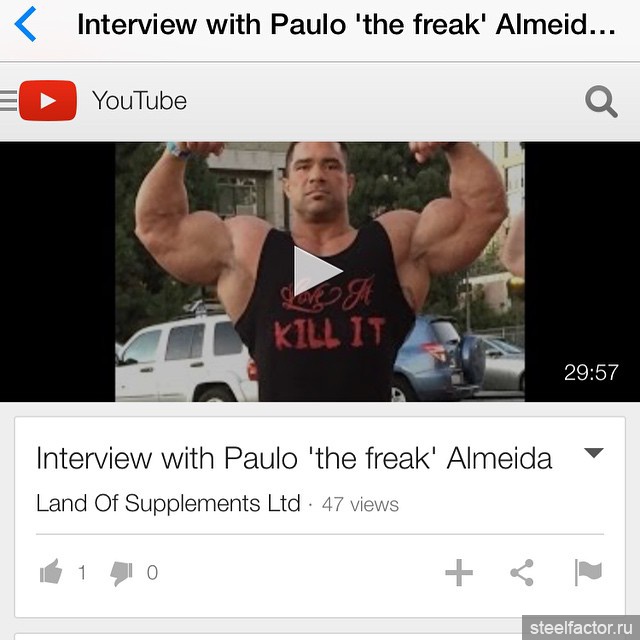The width and height of the screenshot is (640, 640).
Task: Dislike this video
Action: click(121, 572)
